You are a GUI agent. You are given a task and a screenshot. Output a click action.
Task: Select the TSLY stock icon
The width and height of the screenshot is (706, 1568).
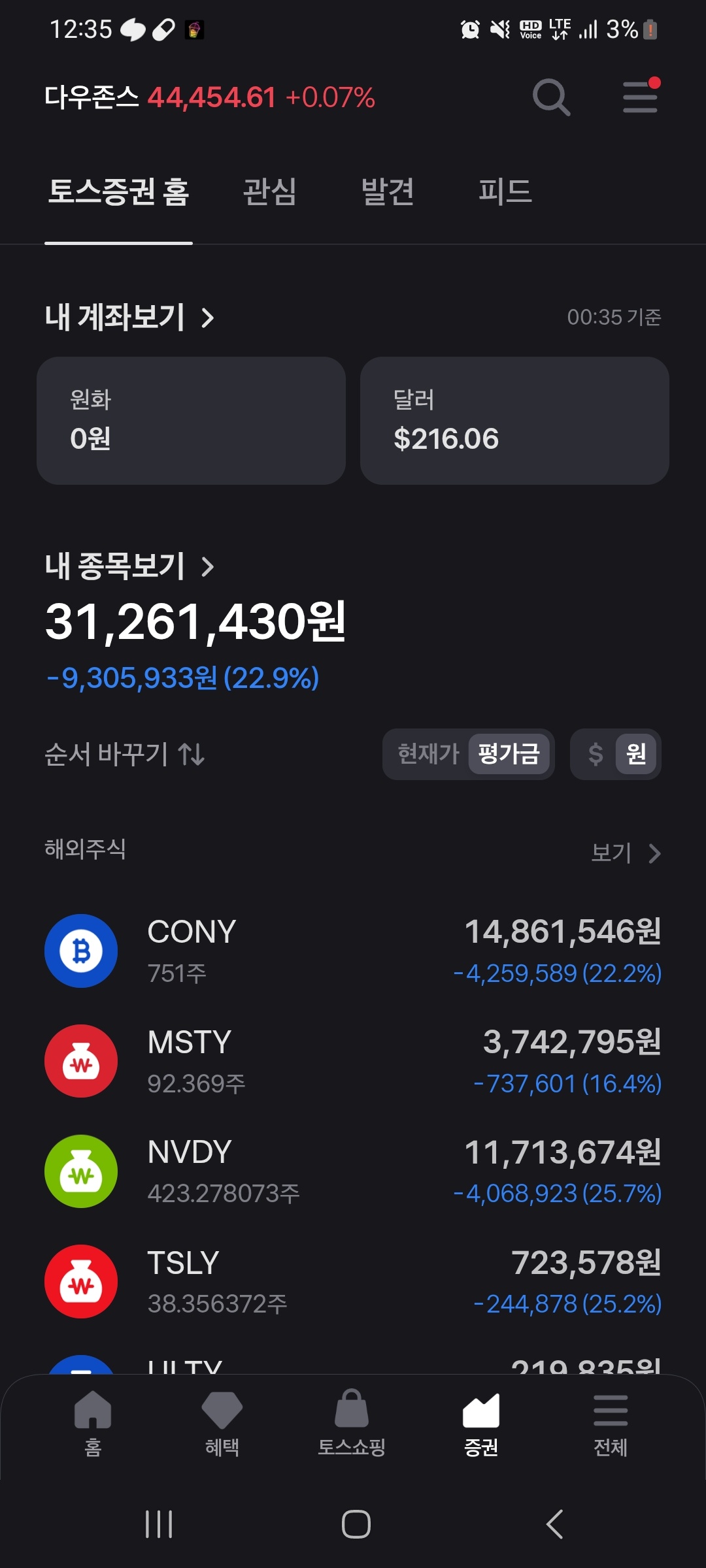click(81, 1281)
